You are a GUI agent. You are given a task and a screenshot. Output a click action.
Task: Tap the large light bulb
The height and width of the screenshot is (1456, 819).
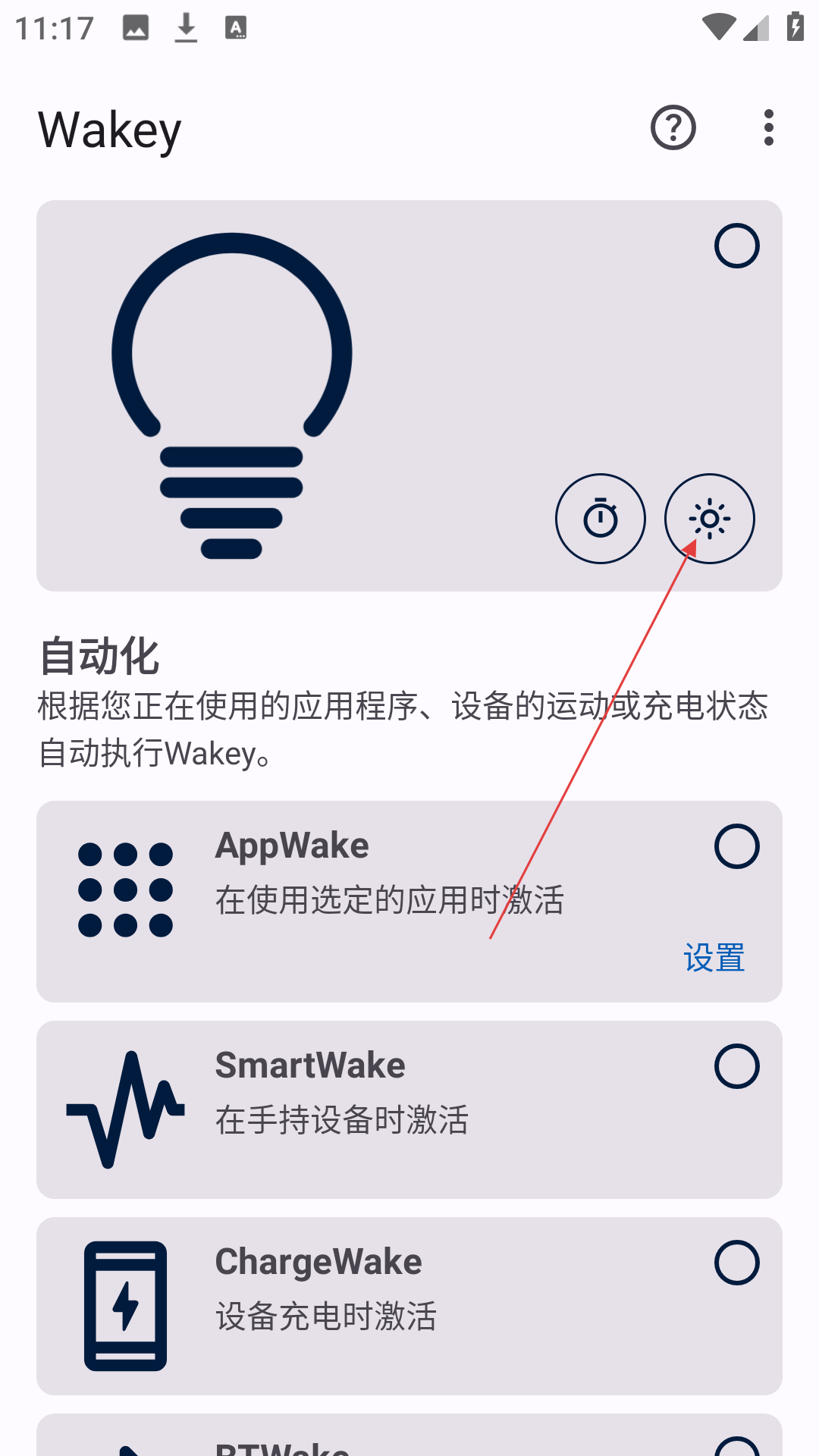click(232, 396)
